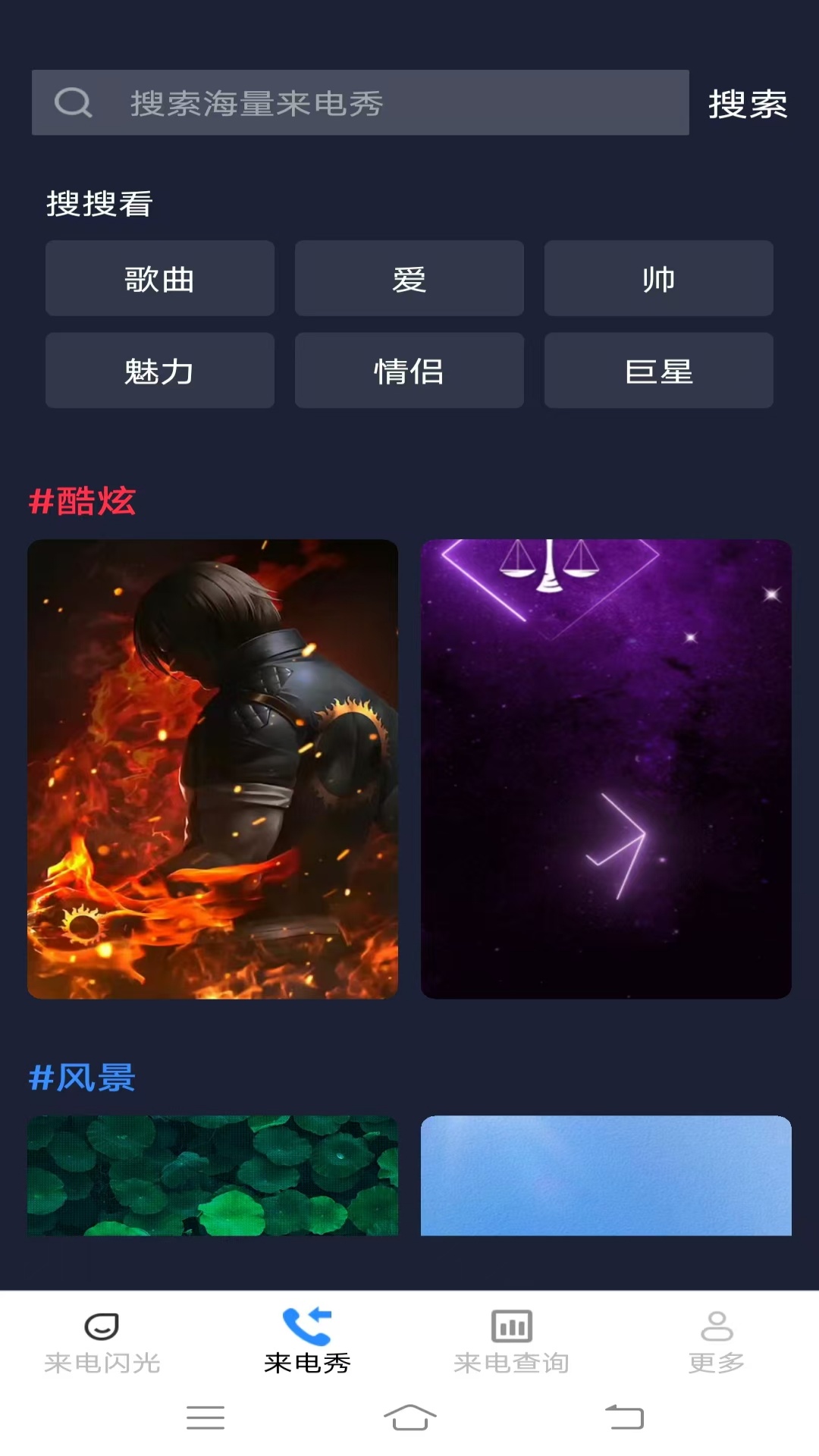Go to the system home screen

(409, 1417)
